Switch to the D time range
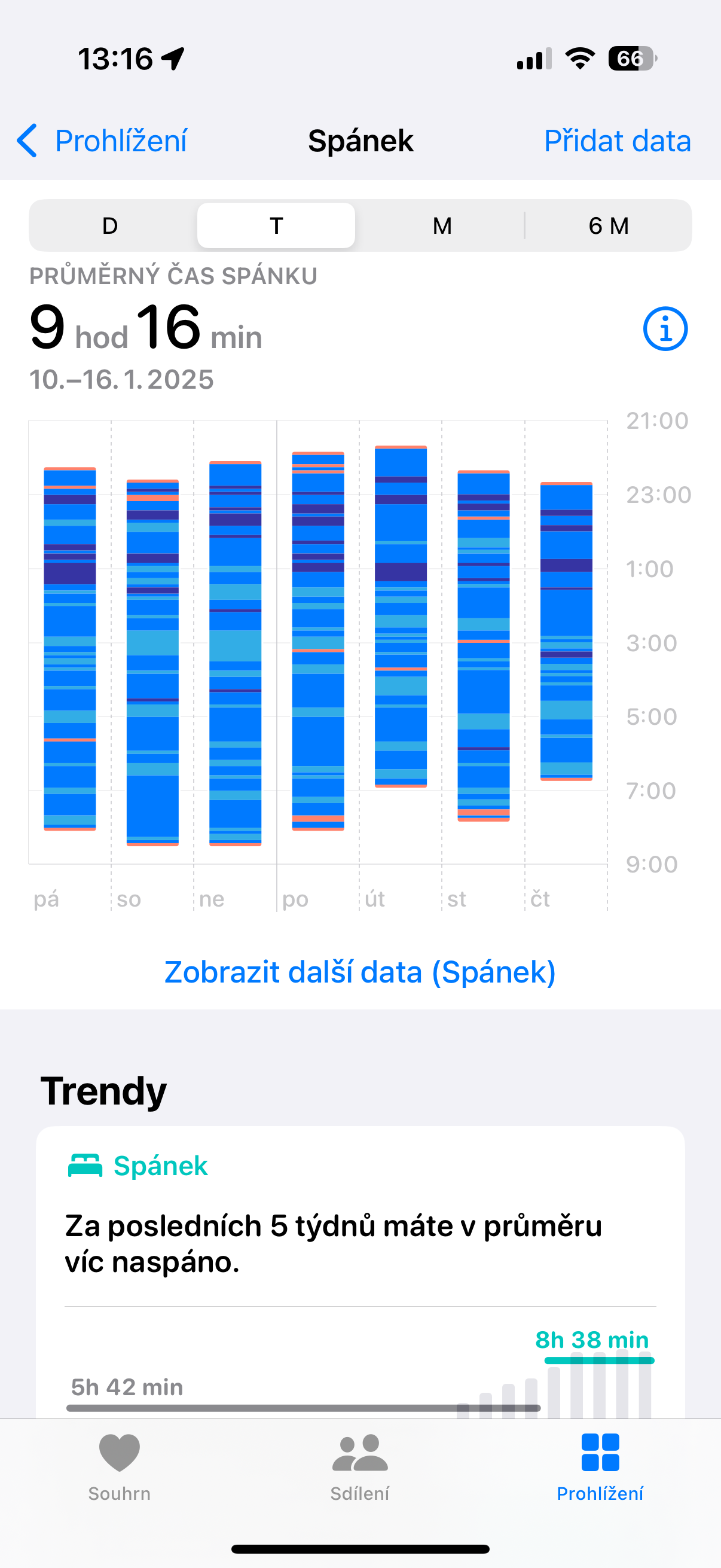The image size is (721, 1568). click(x=109, y=225)
